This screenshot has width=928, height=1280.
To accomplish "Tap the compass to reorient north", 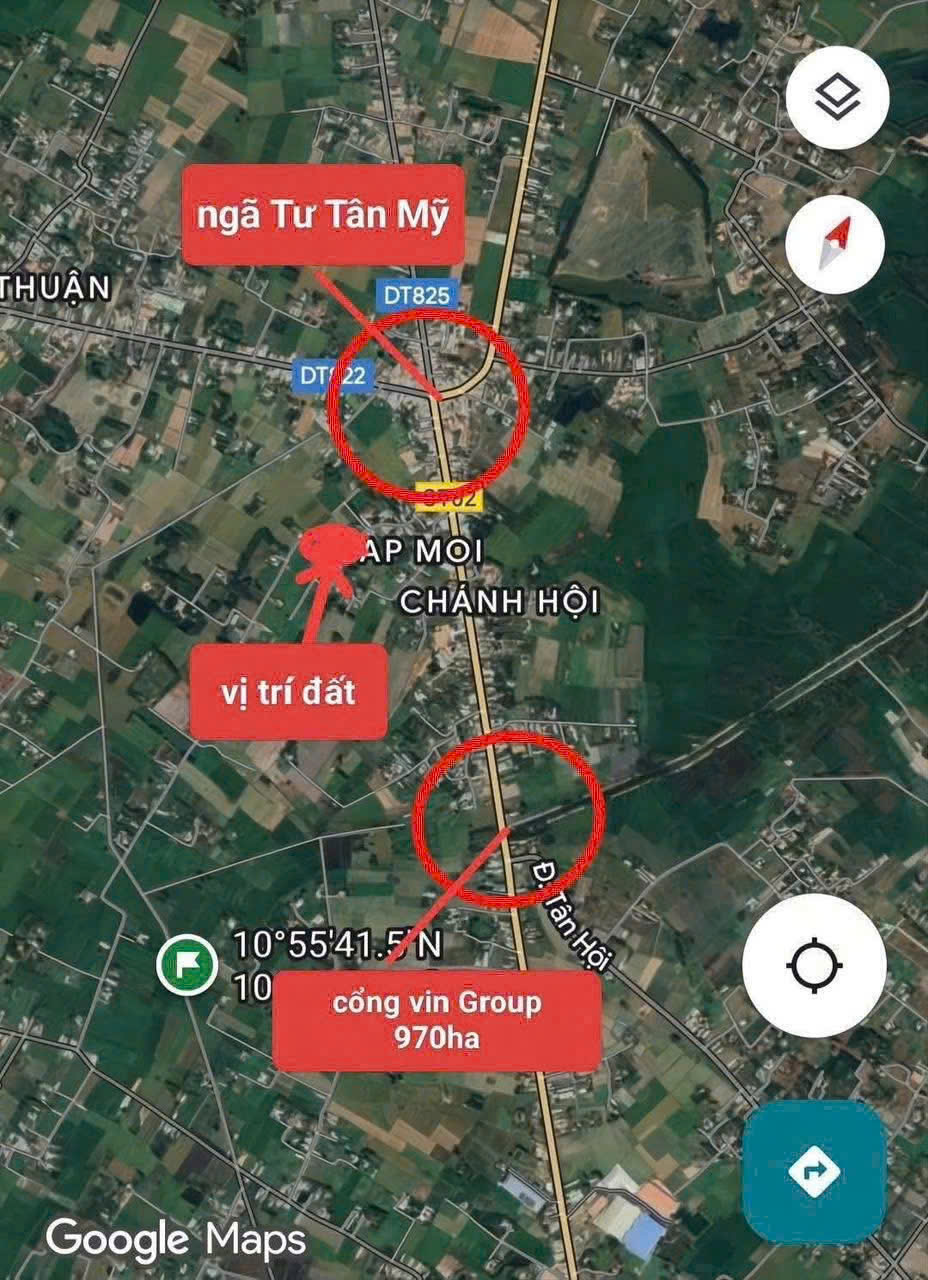I will pyautogui.click(x=835, y=243).
